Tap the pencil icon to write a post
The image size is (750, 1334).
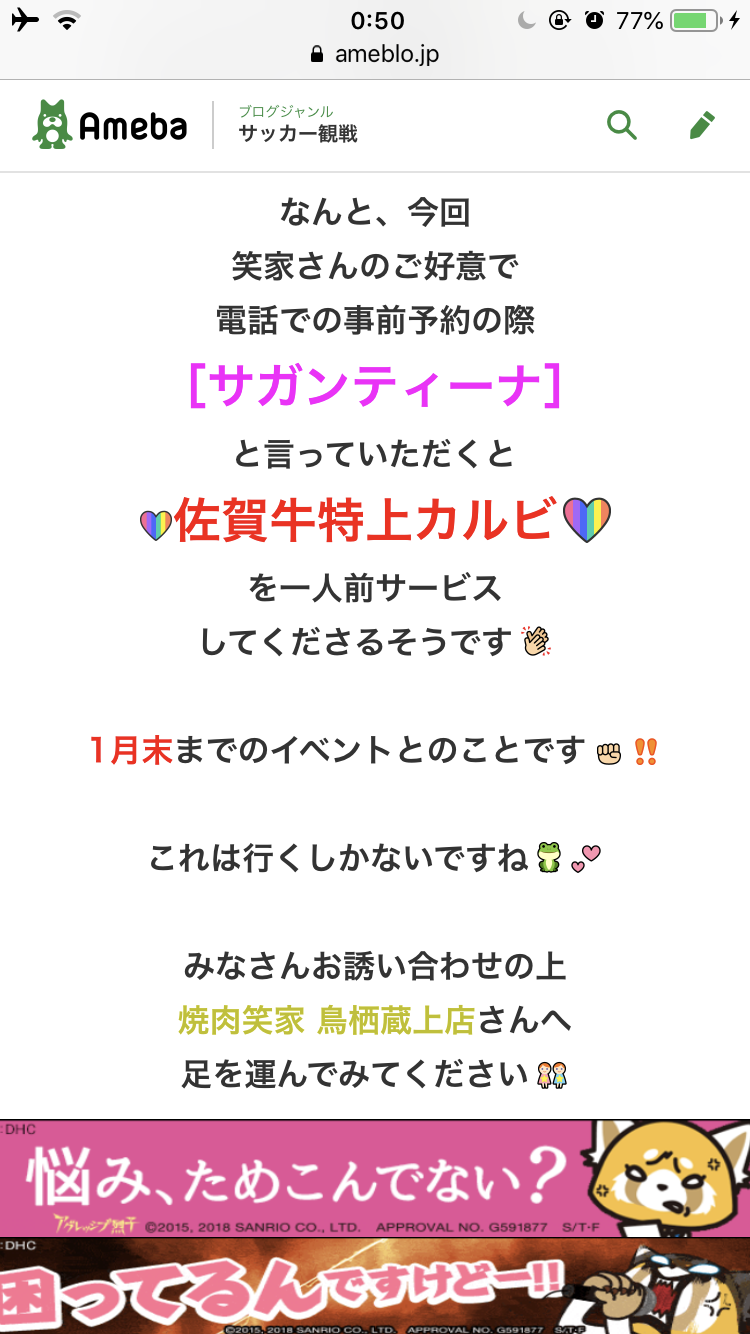tap(702, 126)
